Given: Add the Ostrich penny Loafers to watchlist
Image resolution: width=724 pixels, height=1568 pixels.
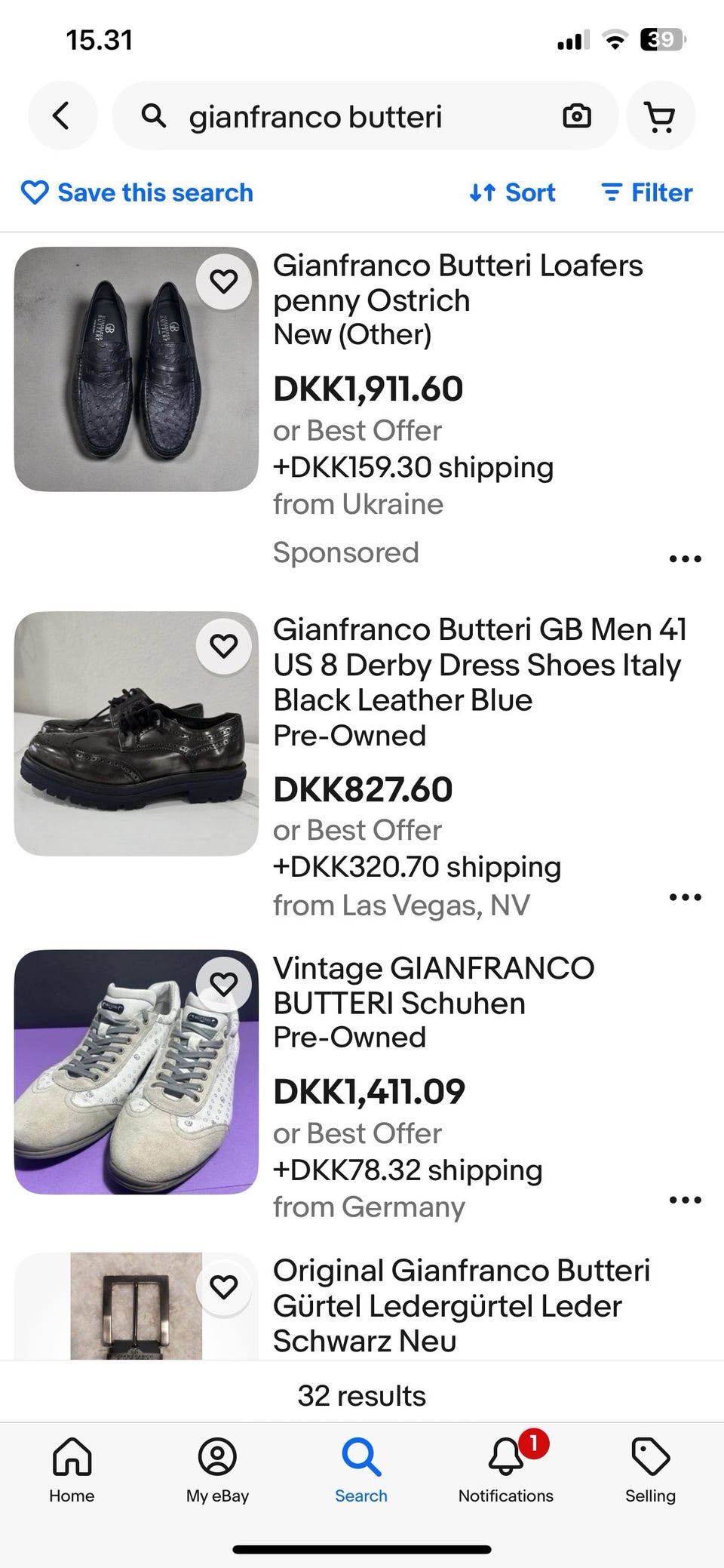Looking at the screenshot, I should (223, 281).
